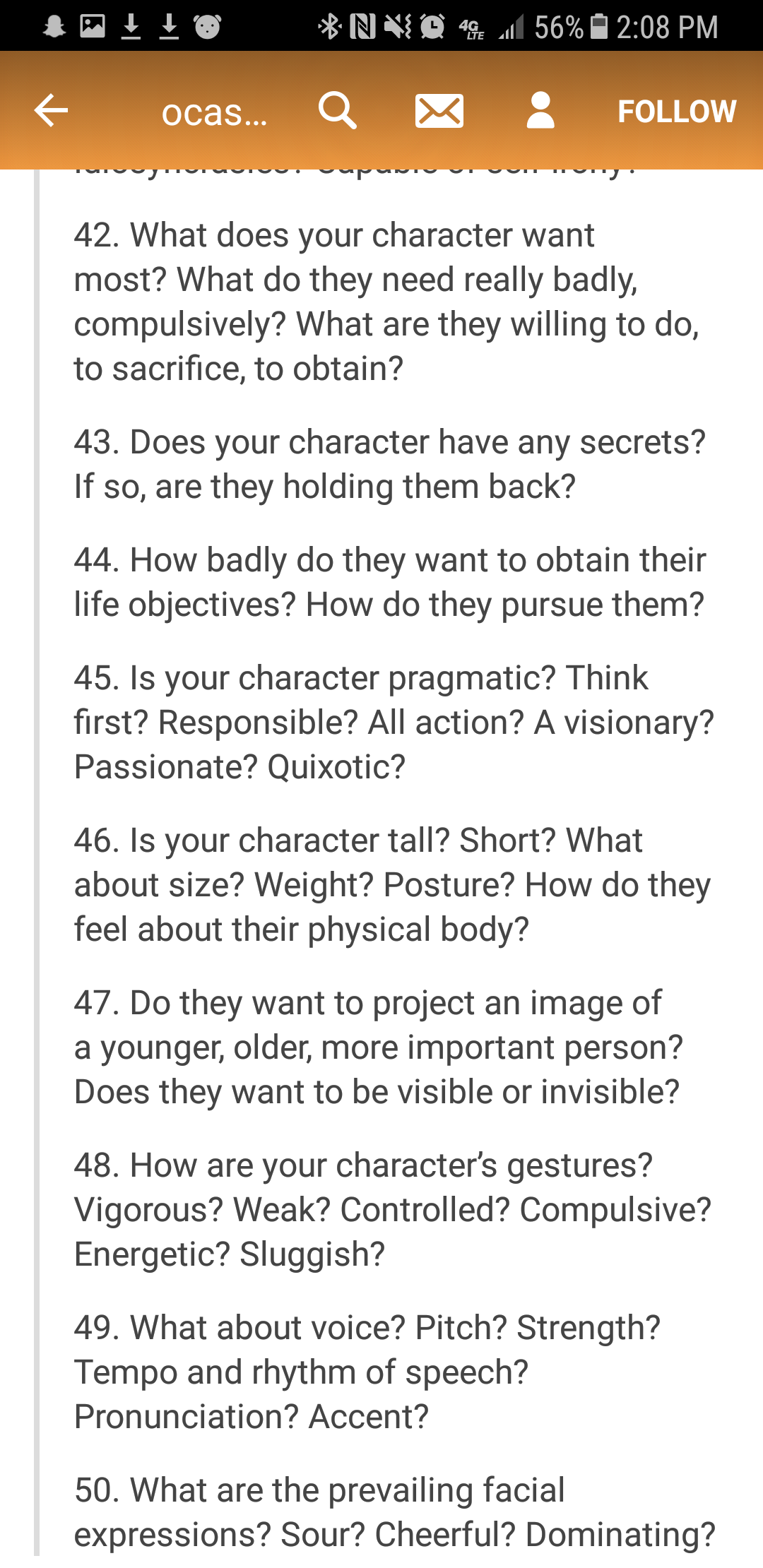The width and height of the screenshot is (763, 1568).
Task: Open the account profile icon
Action: (540, 111)
